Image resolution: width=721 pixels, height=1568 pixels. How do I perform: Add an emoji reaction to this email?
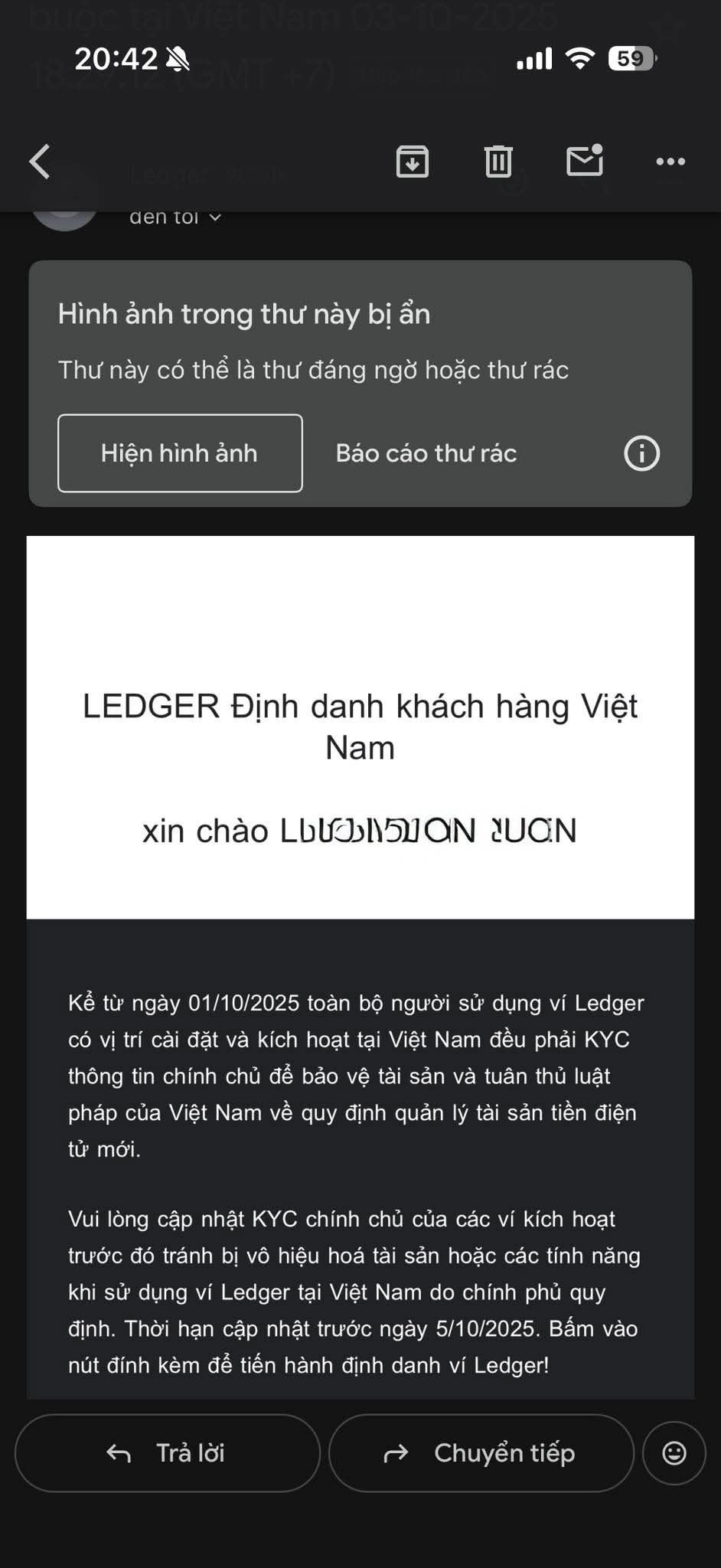pyautogui.click(x=674, y=1453)
